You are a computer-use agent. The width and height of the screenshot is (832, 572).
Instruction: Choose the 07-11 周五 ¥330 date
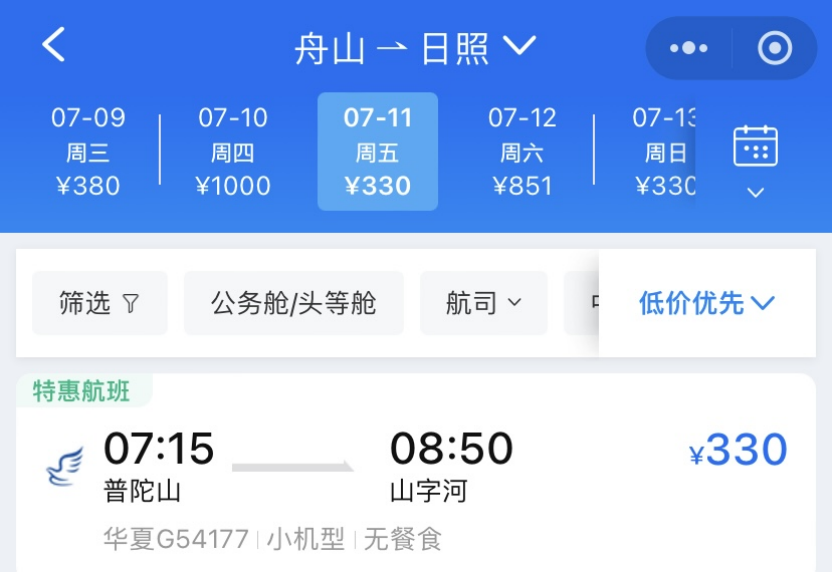point(377,152)
